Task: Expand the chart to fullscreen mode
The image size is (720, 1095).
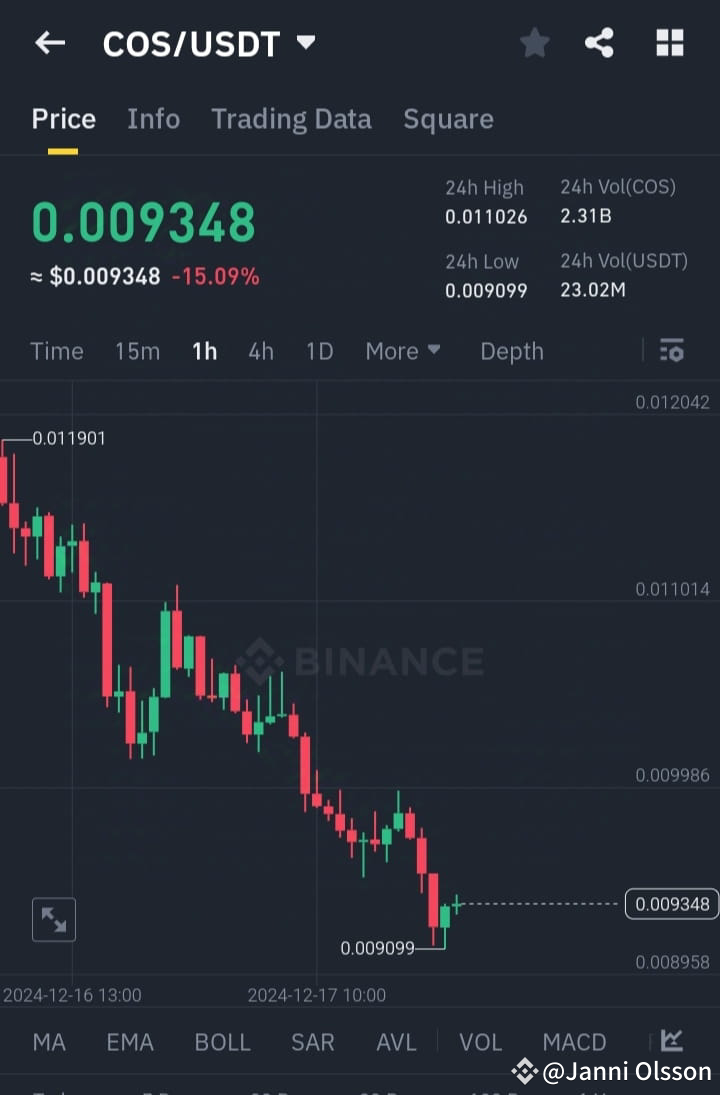Action: (x=53, y=919)
